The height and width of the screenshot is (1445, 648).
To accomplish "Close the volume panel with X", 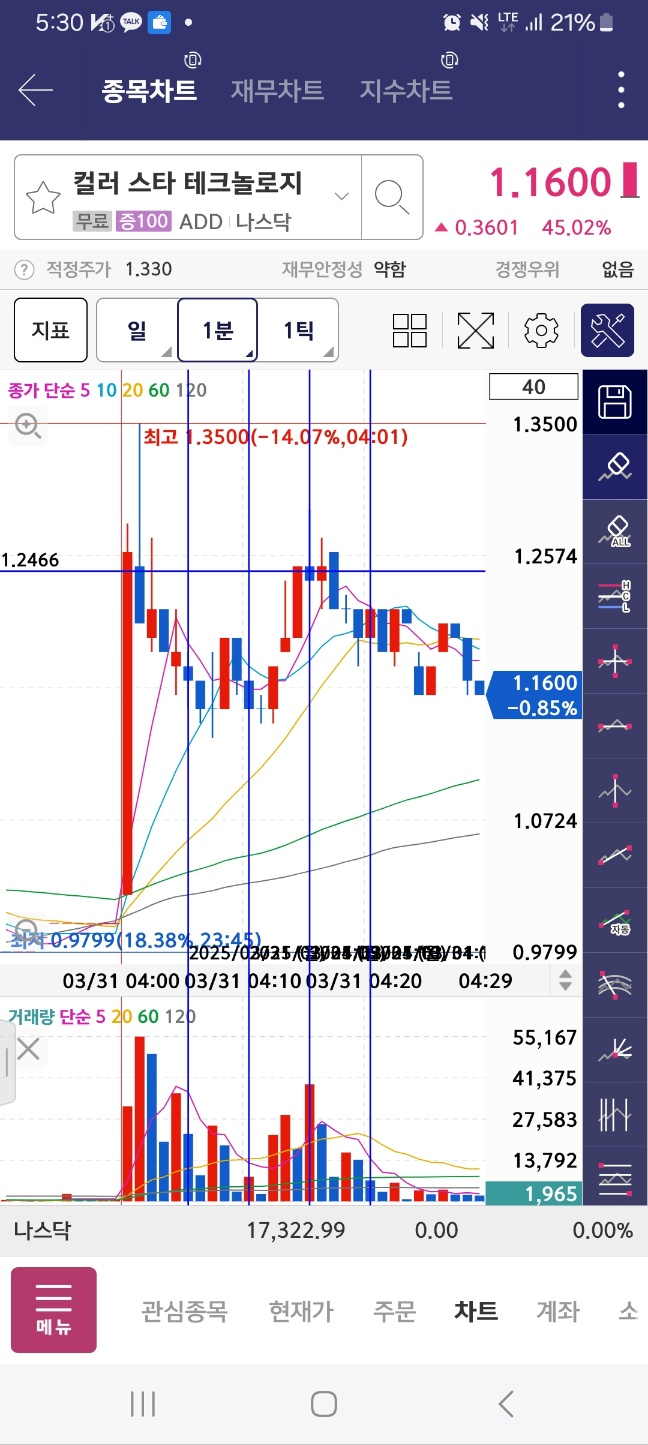I will [x=28, y=1049].
